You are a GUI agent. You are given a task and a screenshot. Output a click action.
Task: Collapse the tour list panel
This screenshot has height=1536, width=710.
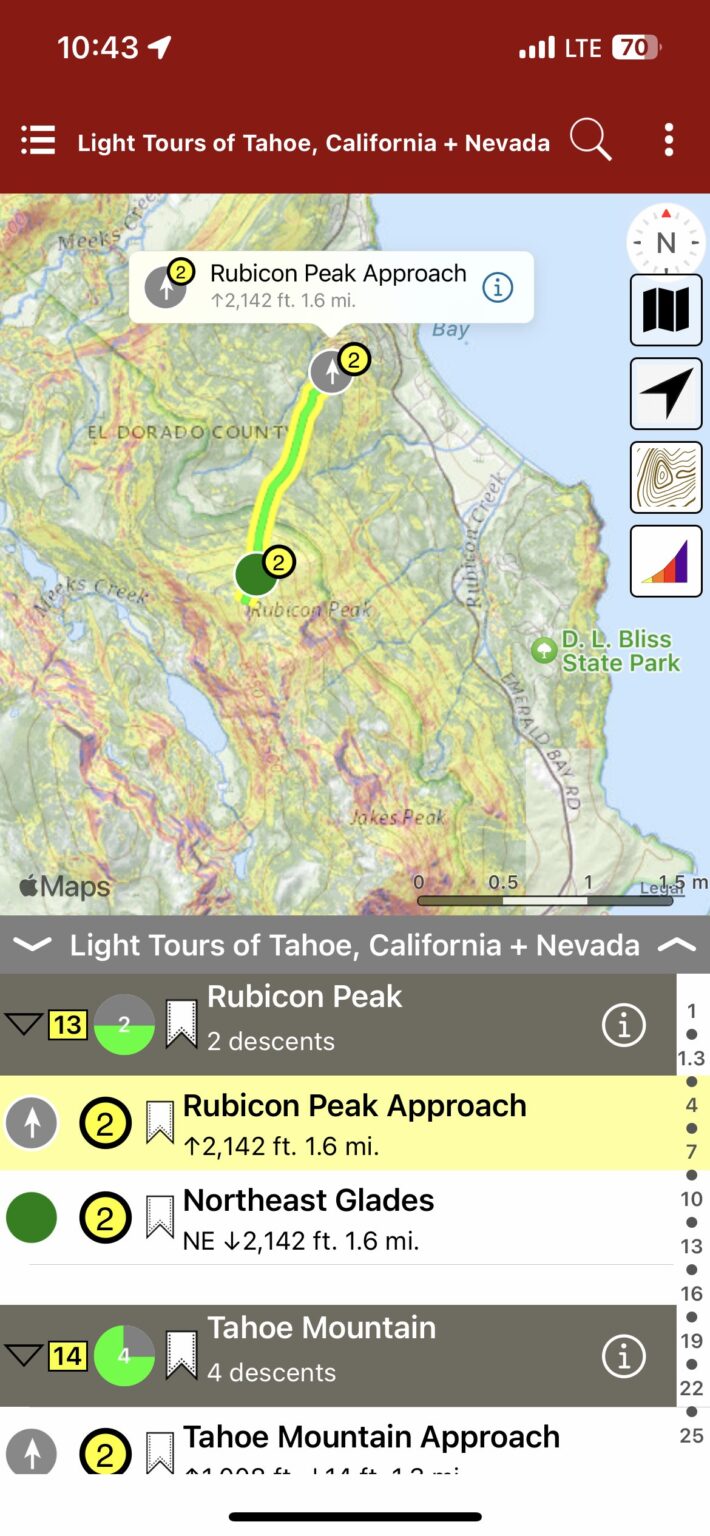tap(32, 945)
